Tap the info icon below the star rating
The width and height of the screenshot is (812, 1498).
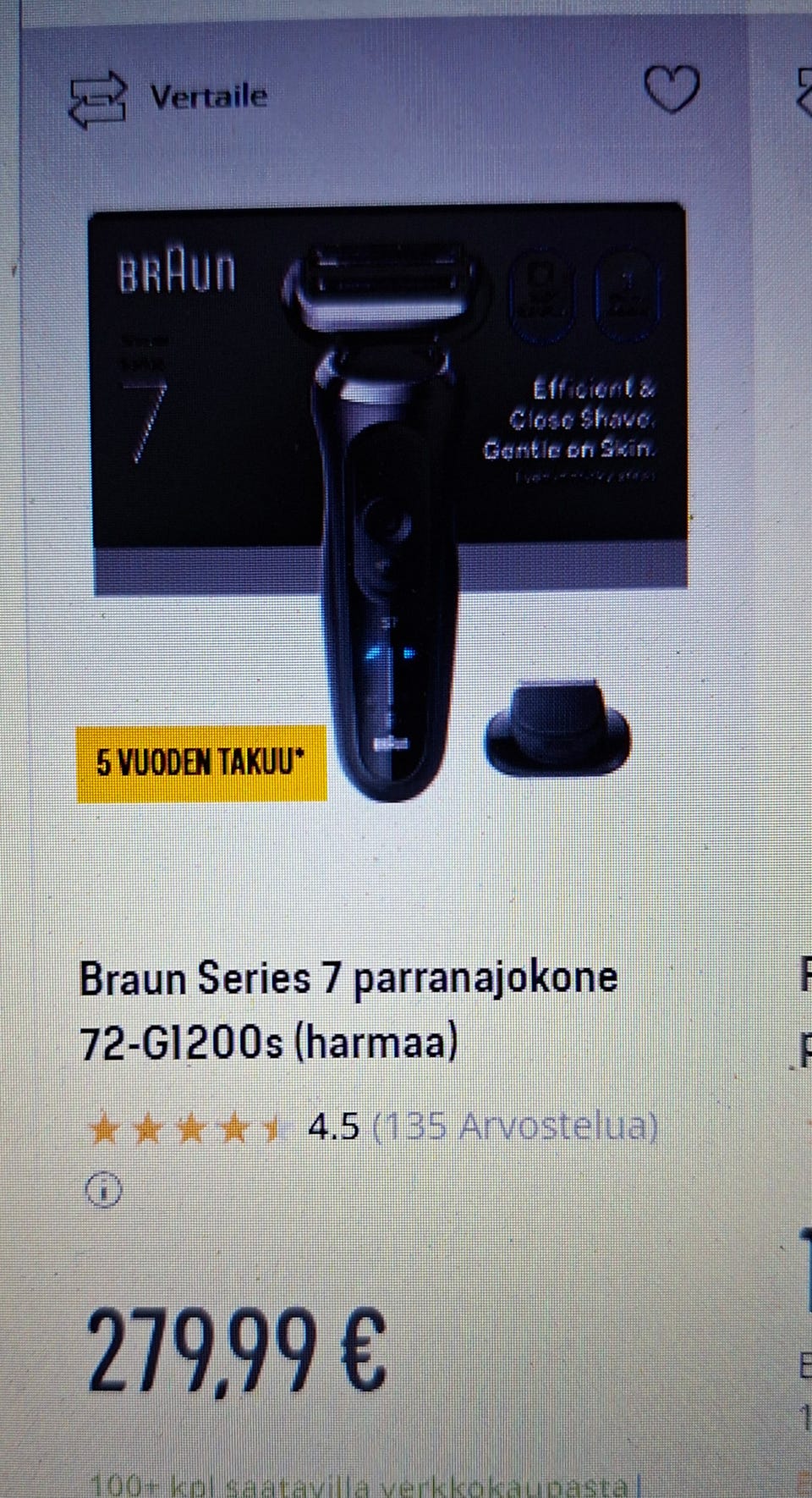point(104,1191)
